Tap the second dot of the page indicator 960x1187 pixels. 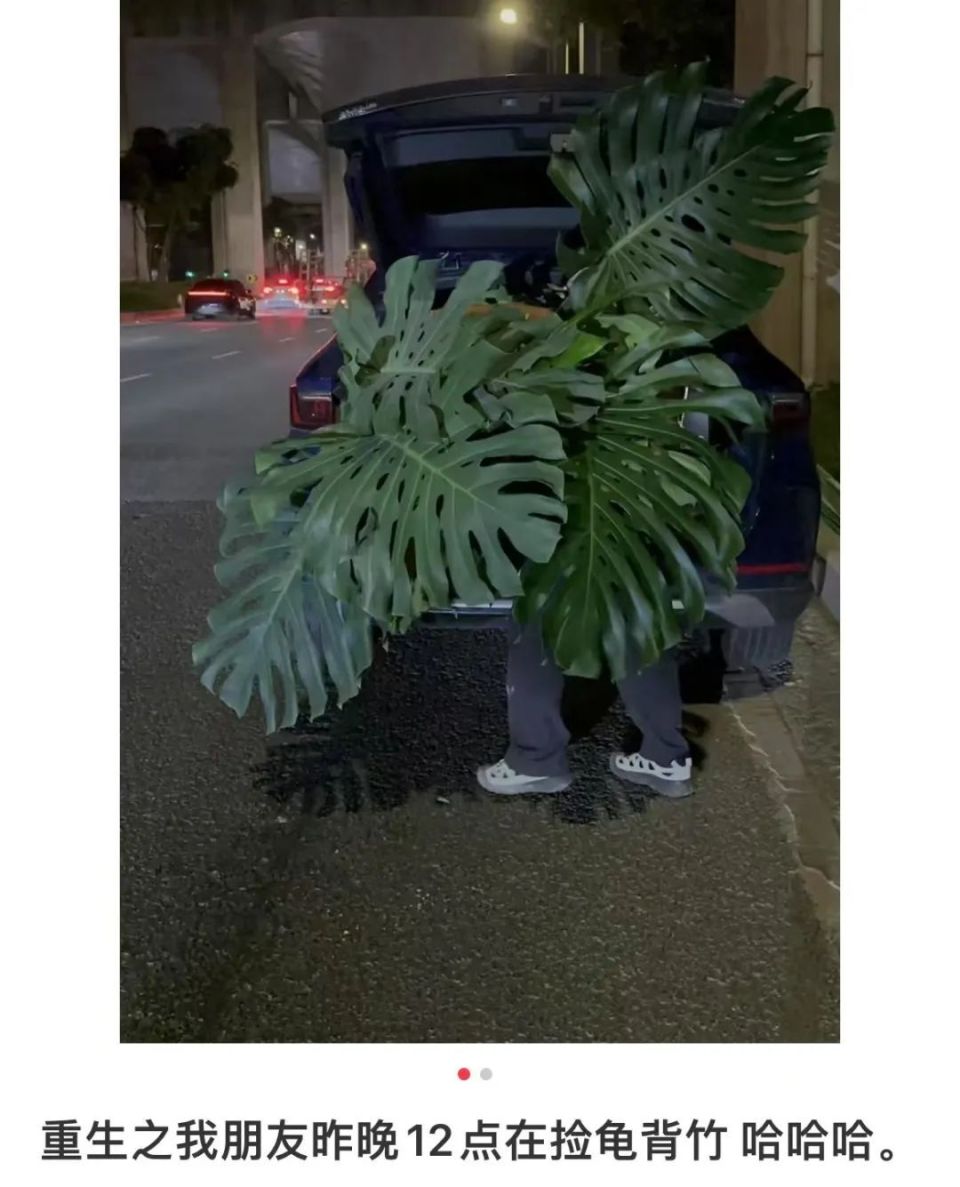coord(486,1074)
